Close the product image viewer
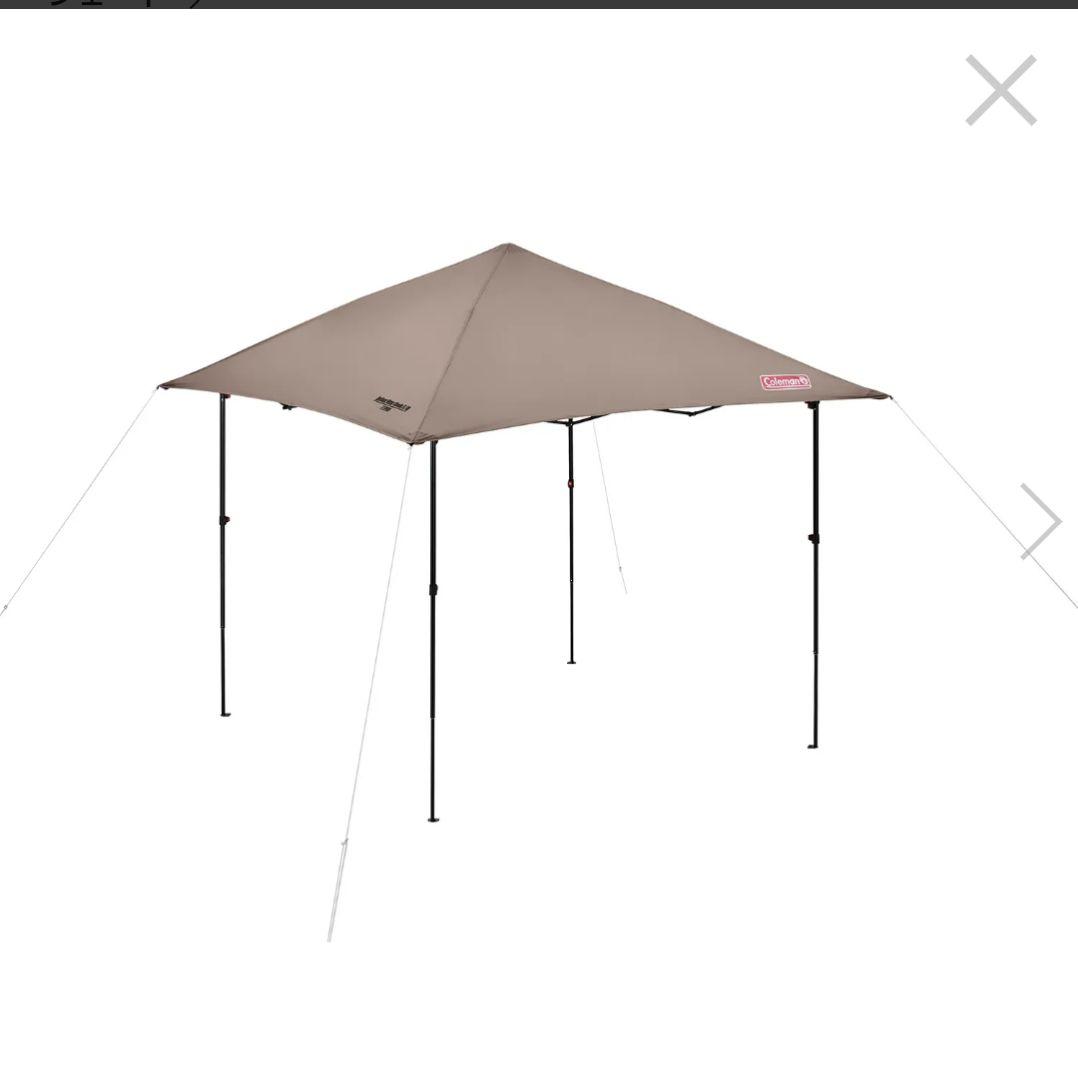The image size is (1078, 1080). [x=1000, y=91]
